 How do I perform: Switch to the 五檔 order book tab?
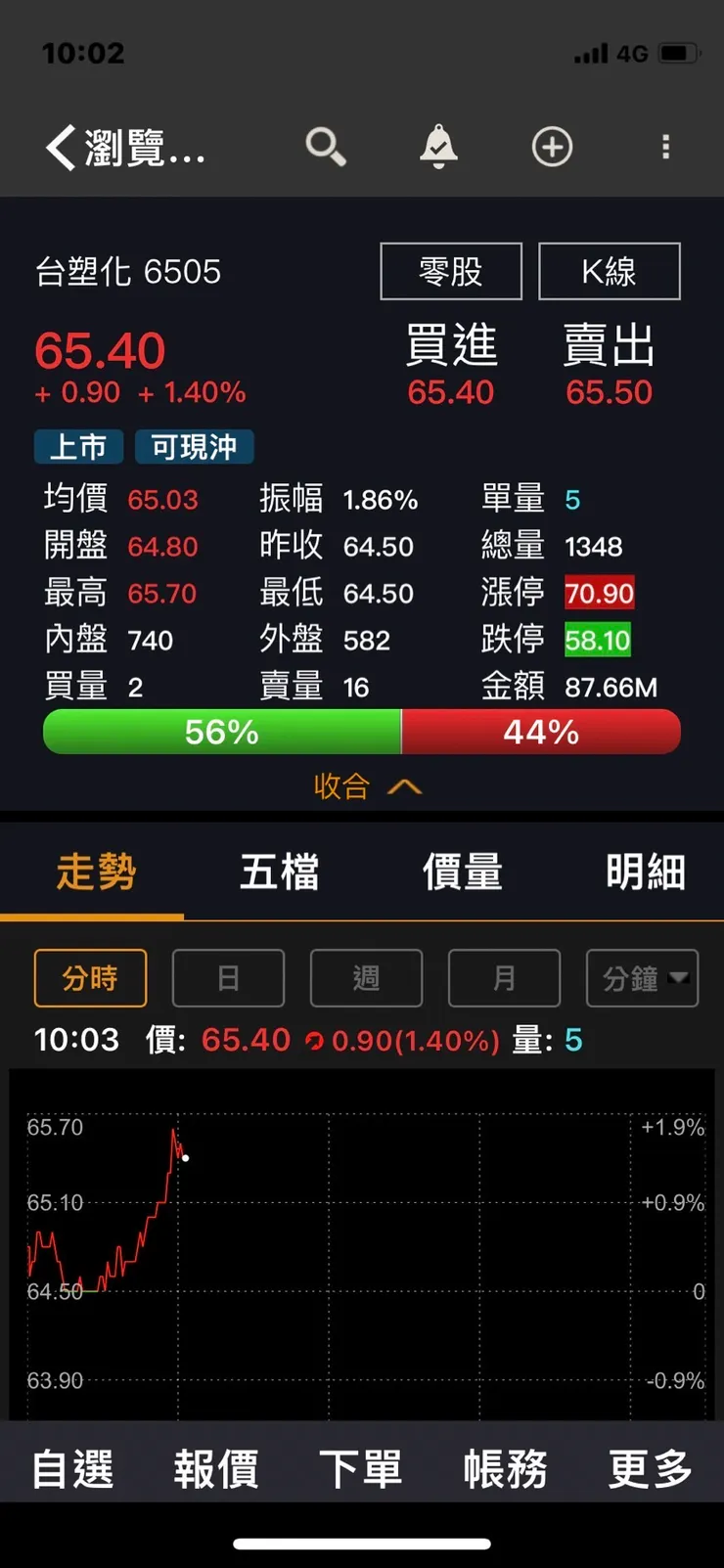click(278, 870)
